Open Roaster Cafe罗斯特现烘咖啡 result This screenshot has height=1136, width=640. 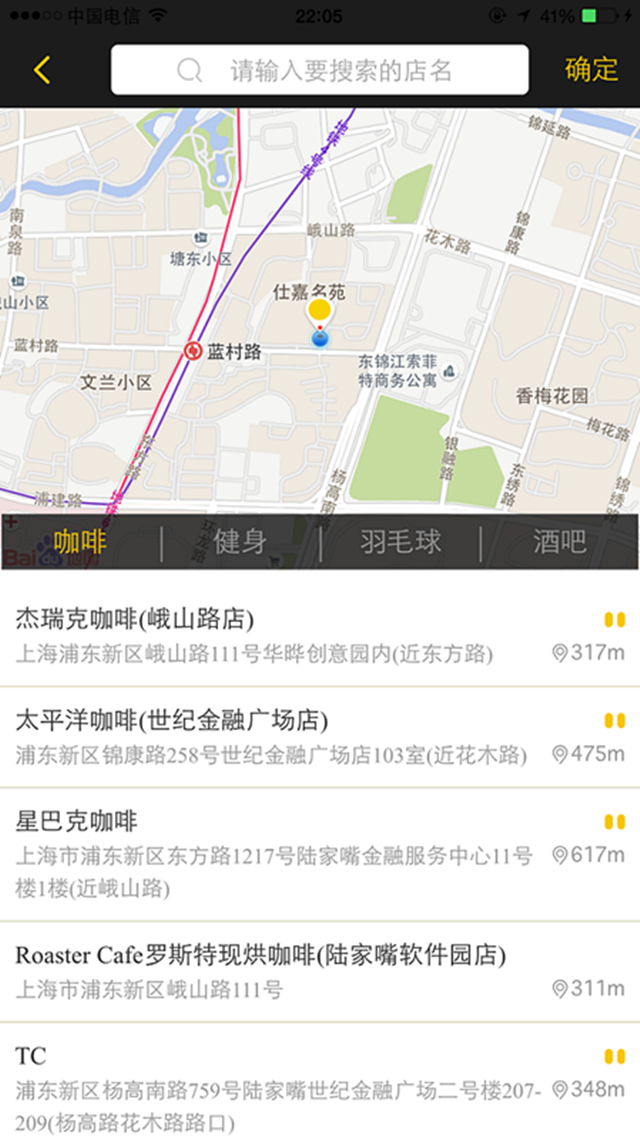320,972
